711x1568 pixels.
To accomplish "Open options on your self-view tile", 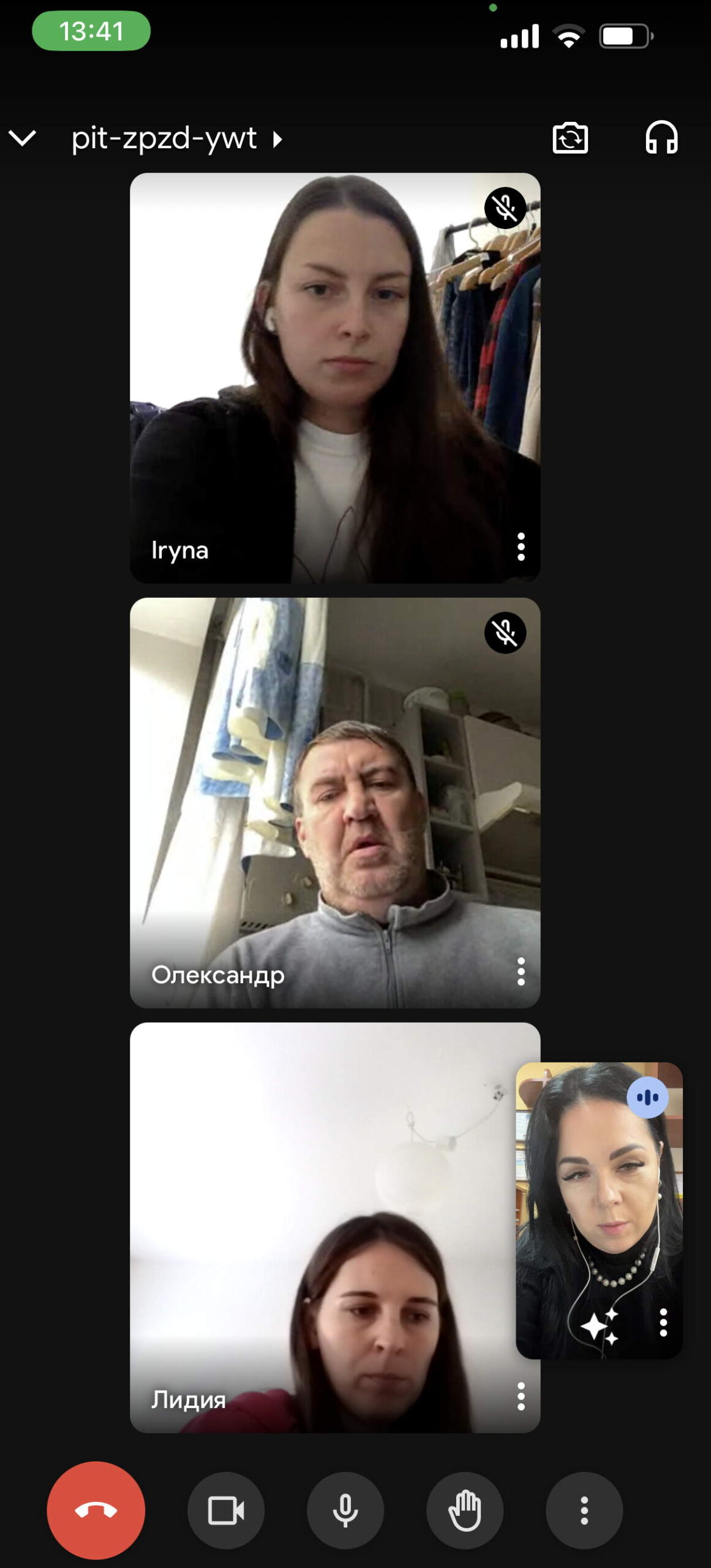I will coord(663,1323).
